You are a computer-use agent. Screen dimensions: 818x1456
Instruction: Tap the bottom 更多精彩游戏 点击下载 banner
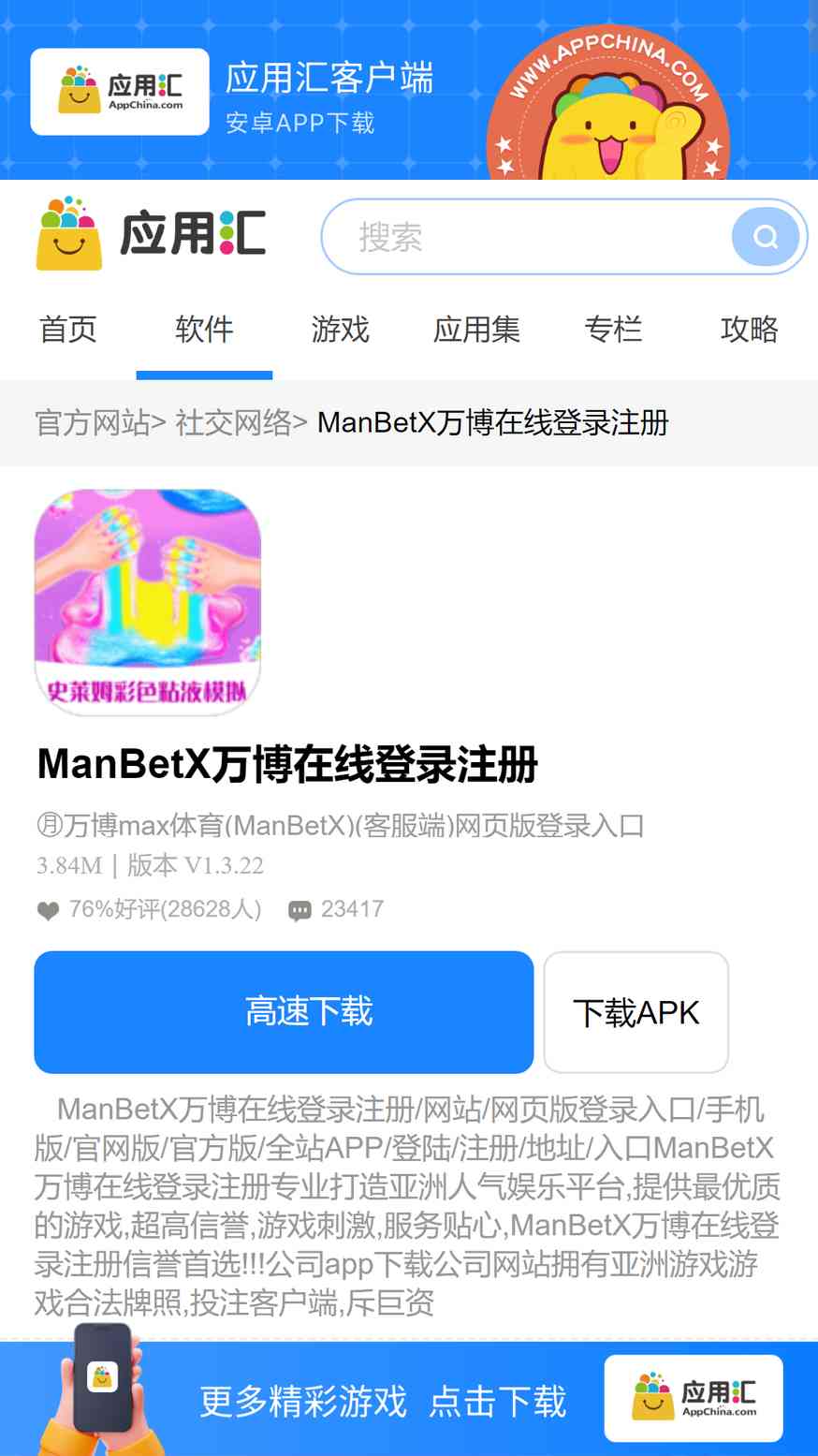coord(409,1400)
